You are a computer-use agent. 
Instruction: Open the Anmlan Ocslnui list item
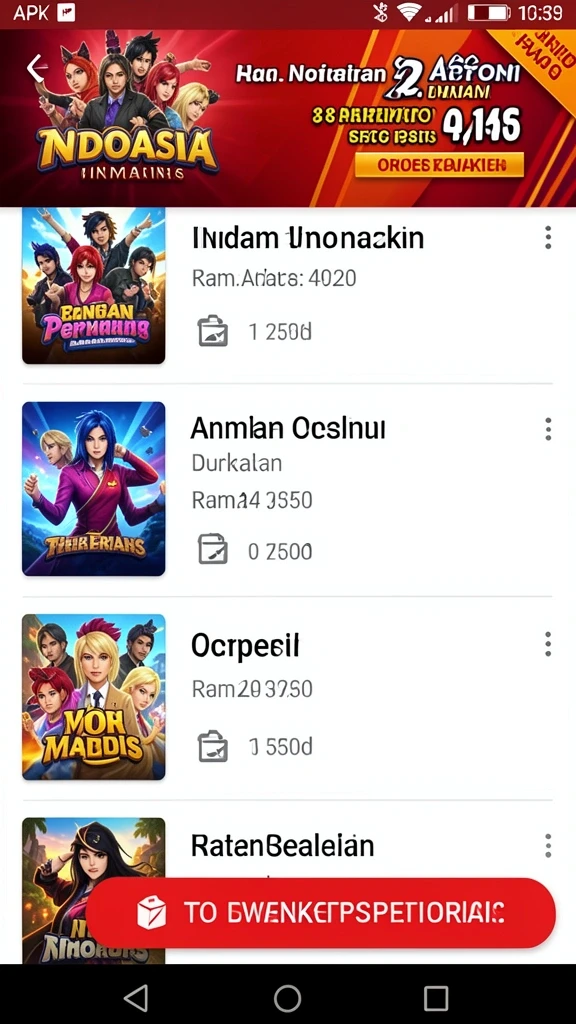tap(287, 490)
